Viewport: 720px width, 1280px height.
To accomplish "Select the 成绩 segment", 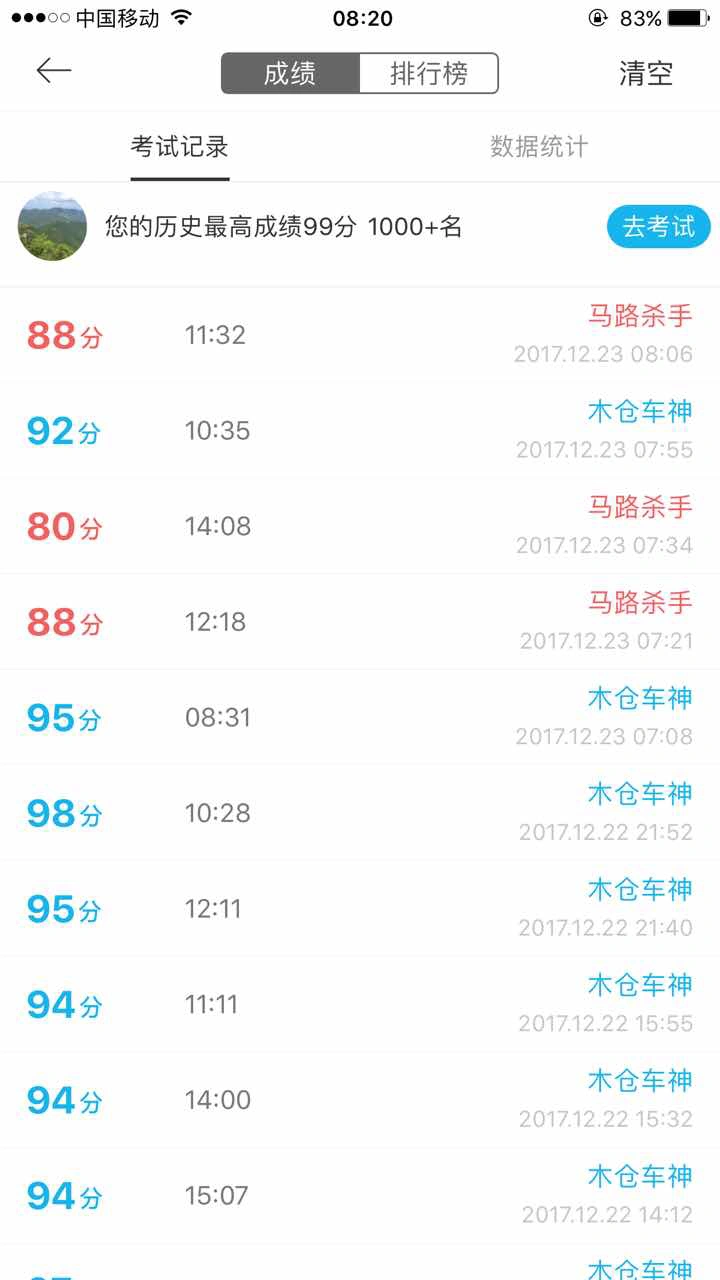I will click(290, 73).
